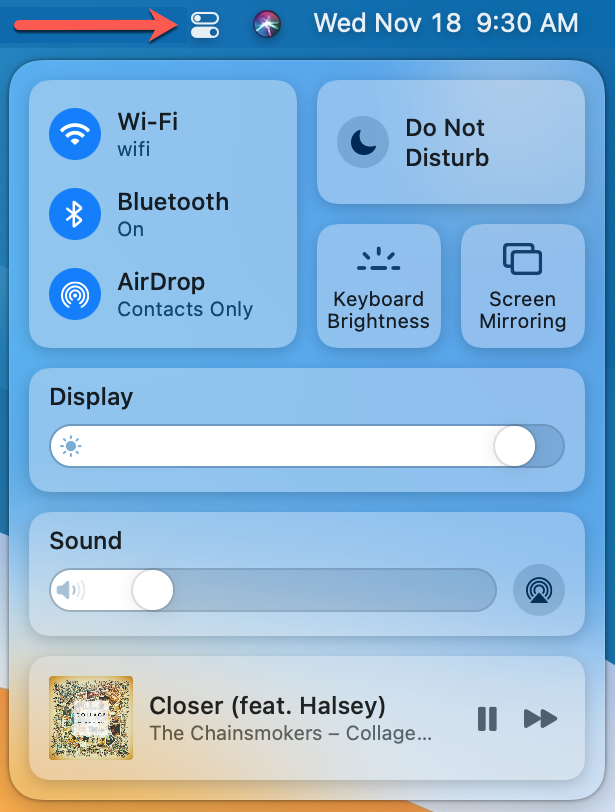The image size is (615, 812).
Task: Toggle Bluetooth off
Action: [x=75, y=214]
